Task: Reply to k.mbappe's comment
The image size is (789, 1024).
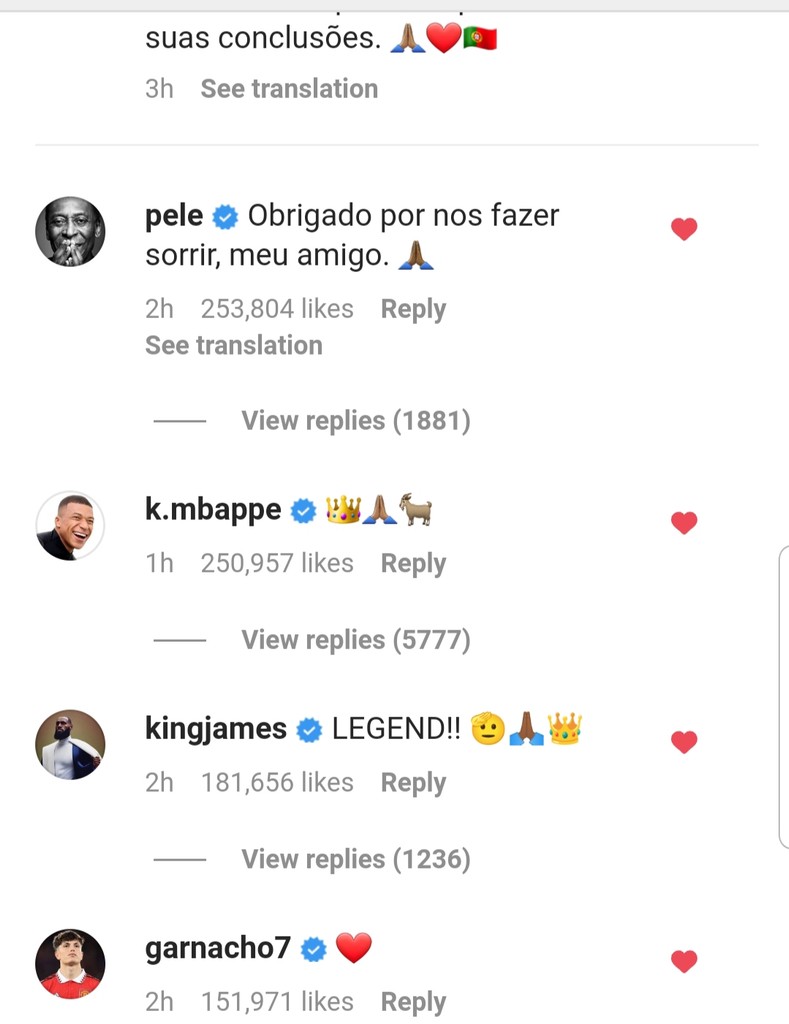Action: 413,564
